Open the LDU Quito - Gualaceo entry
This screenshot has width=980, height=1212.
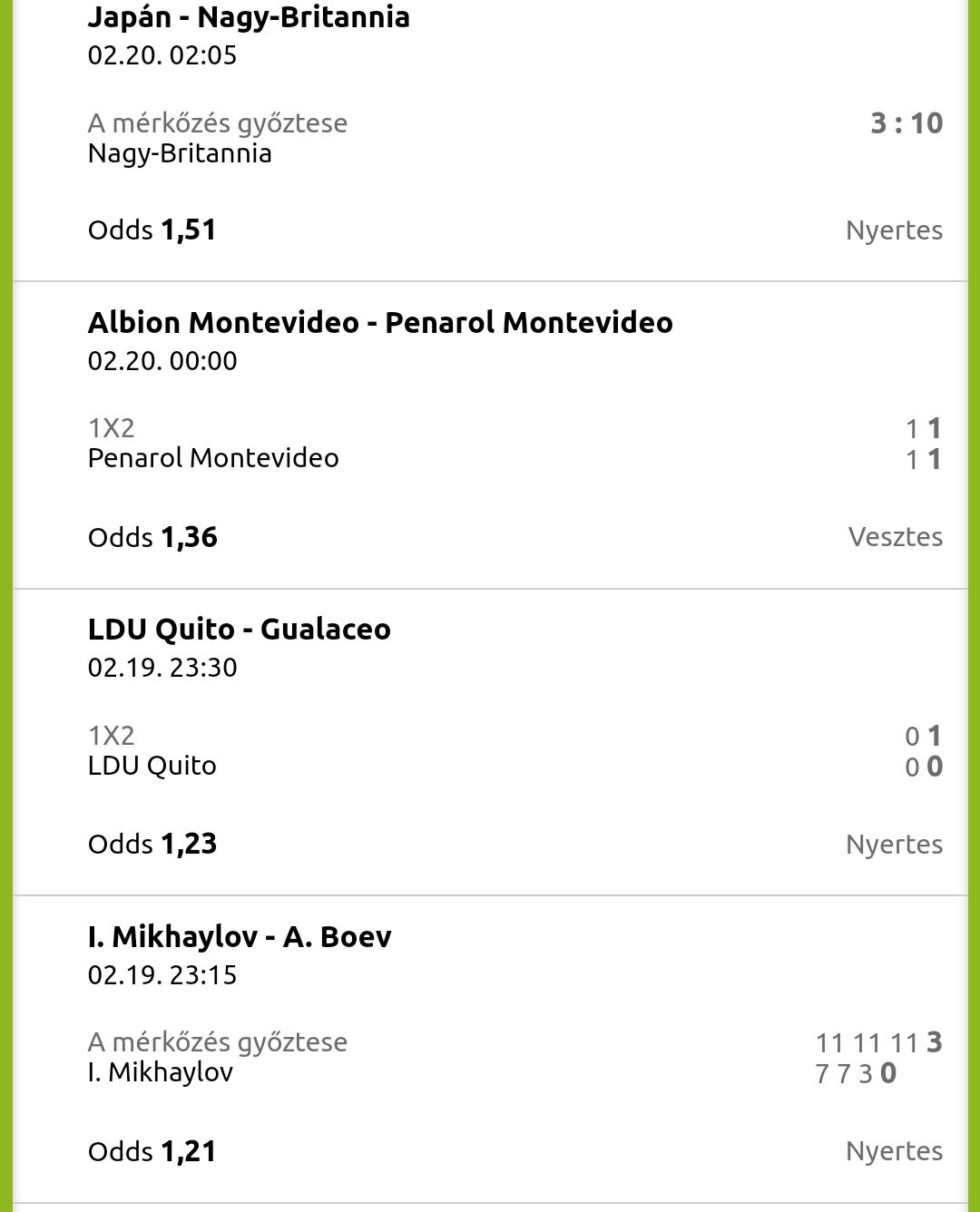240,630
